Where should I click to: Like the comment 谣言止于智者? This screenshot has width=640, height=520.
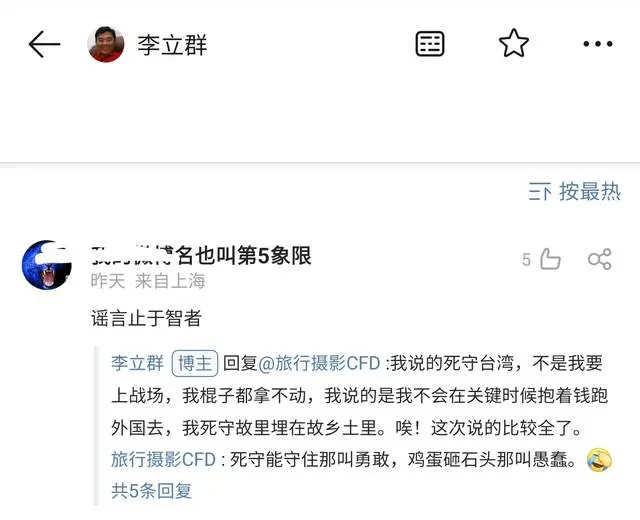[549, 260]
